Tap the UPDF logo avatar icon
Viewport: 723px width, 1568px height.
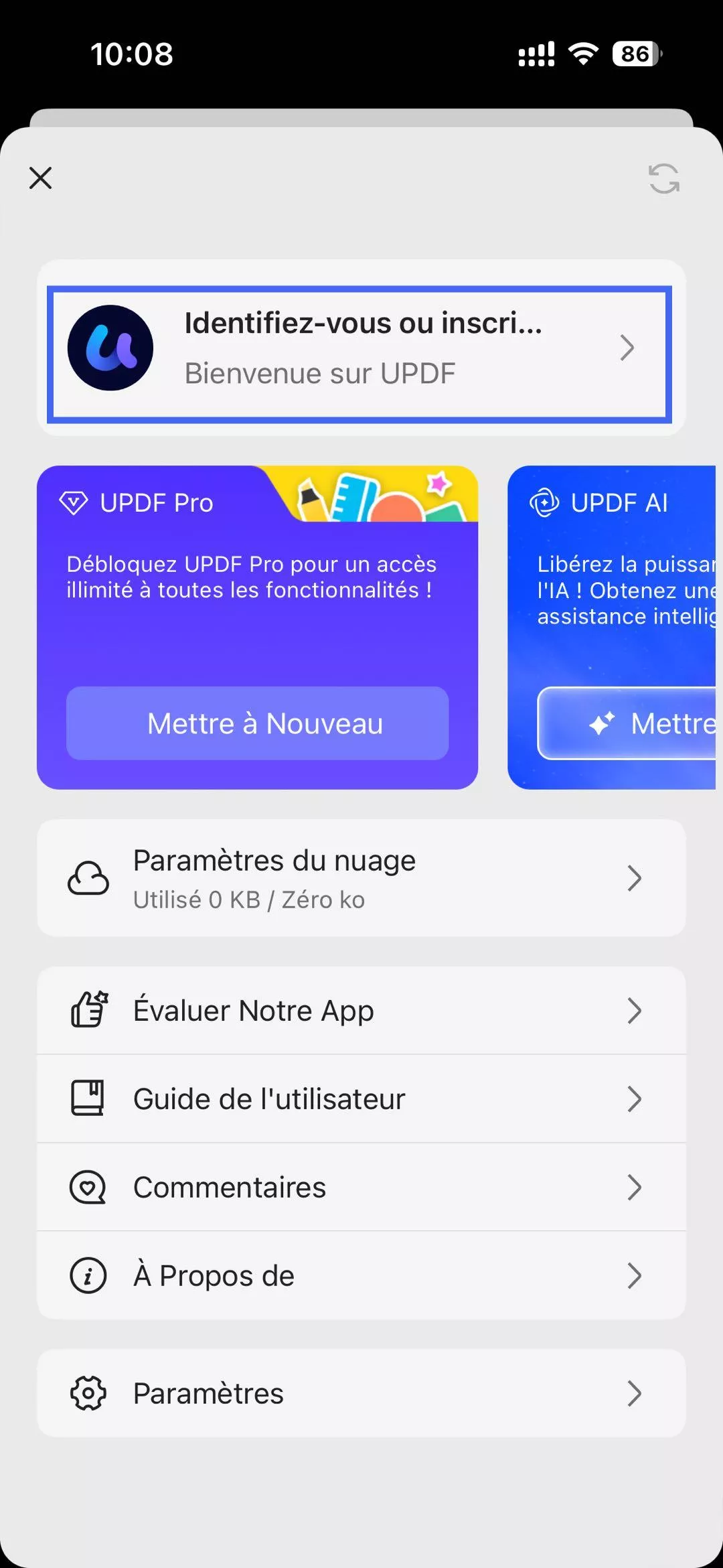[110, 348]
